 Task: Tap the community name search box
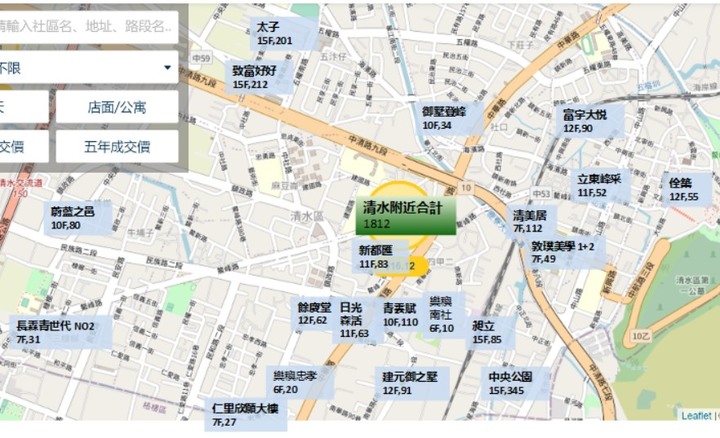pyautogui.click(x=90, y=25)
